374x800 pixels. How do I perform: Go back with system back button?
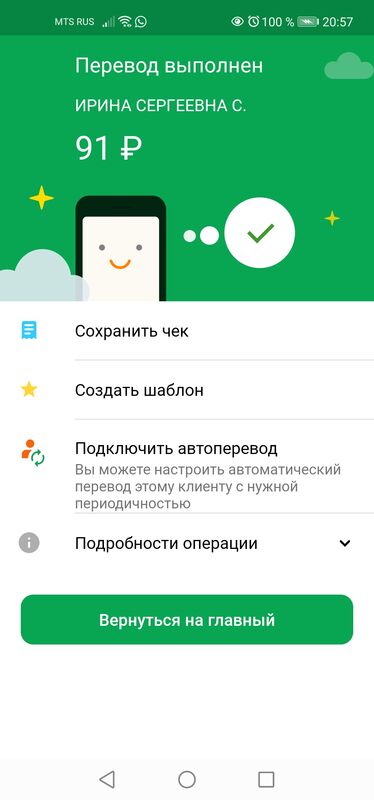[107, 779]
